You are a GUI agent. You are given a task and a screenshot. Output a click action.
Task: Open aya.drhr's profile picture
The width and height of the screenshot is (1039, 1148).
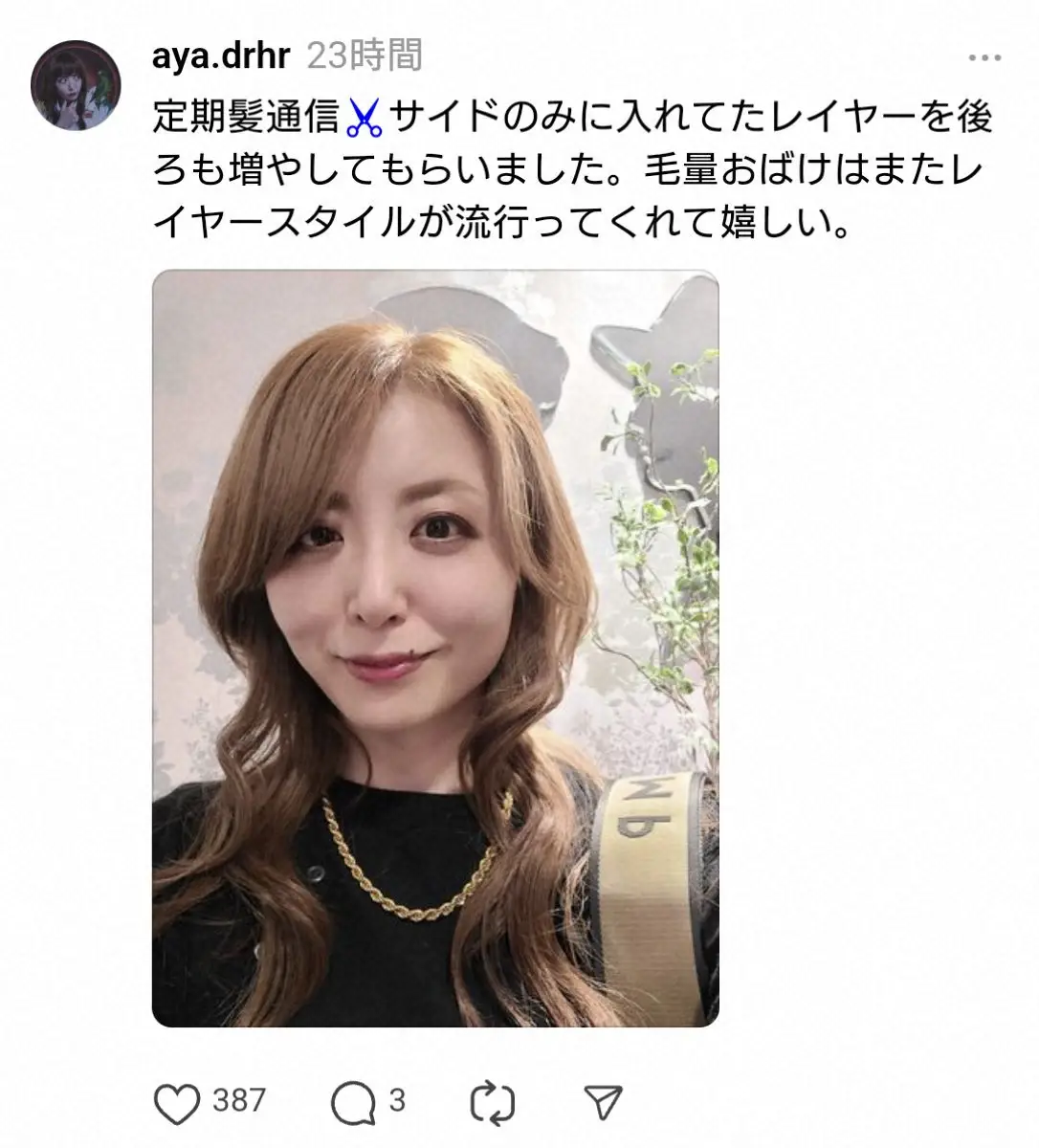point(76,85)
